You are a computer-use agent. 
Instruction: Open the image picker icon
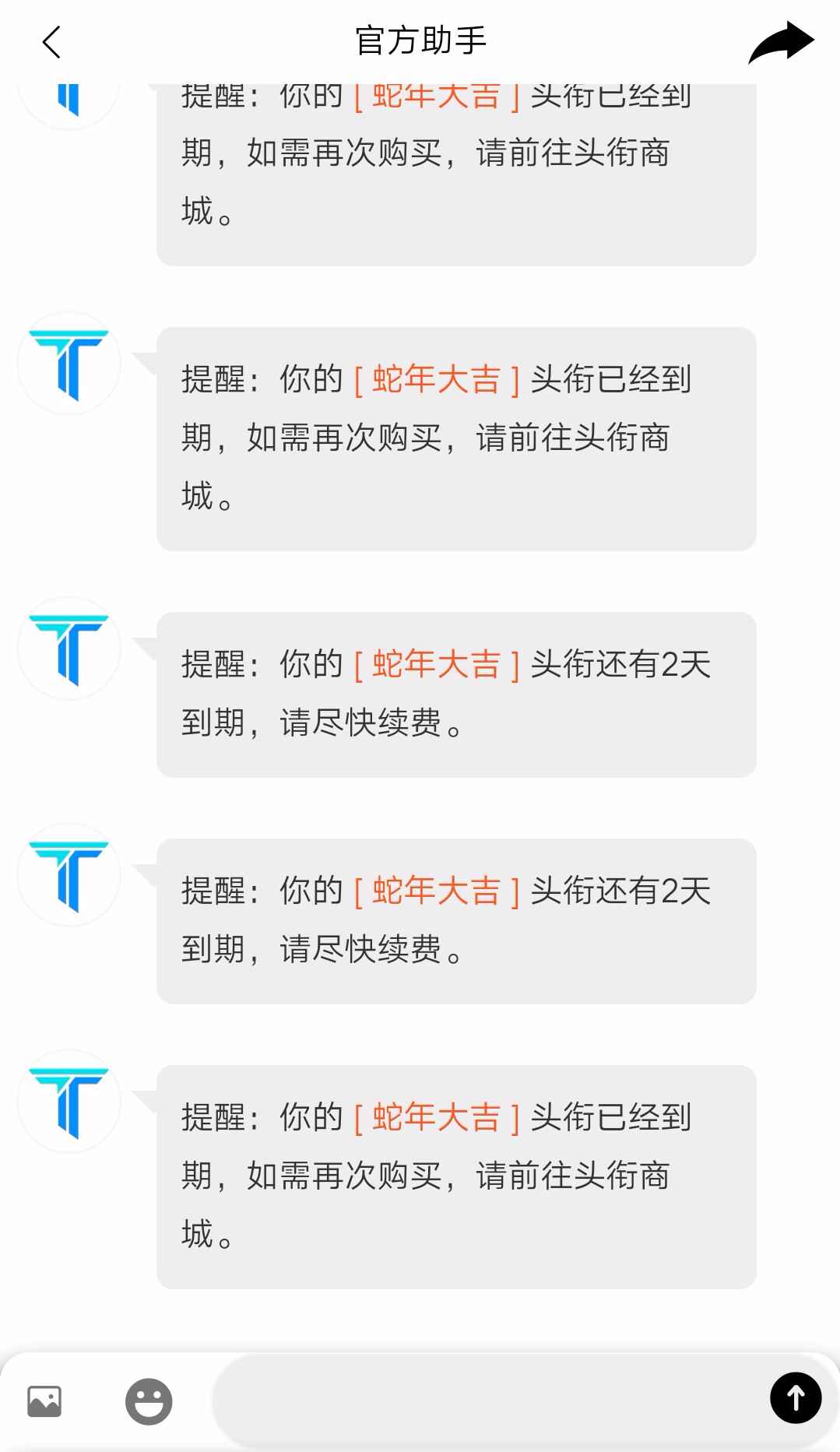[44, 1401]
